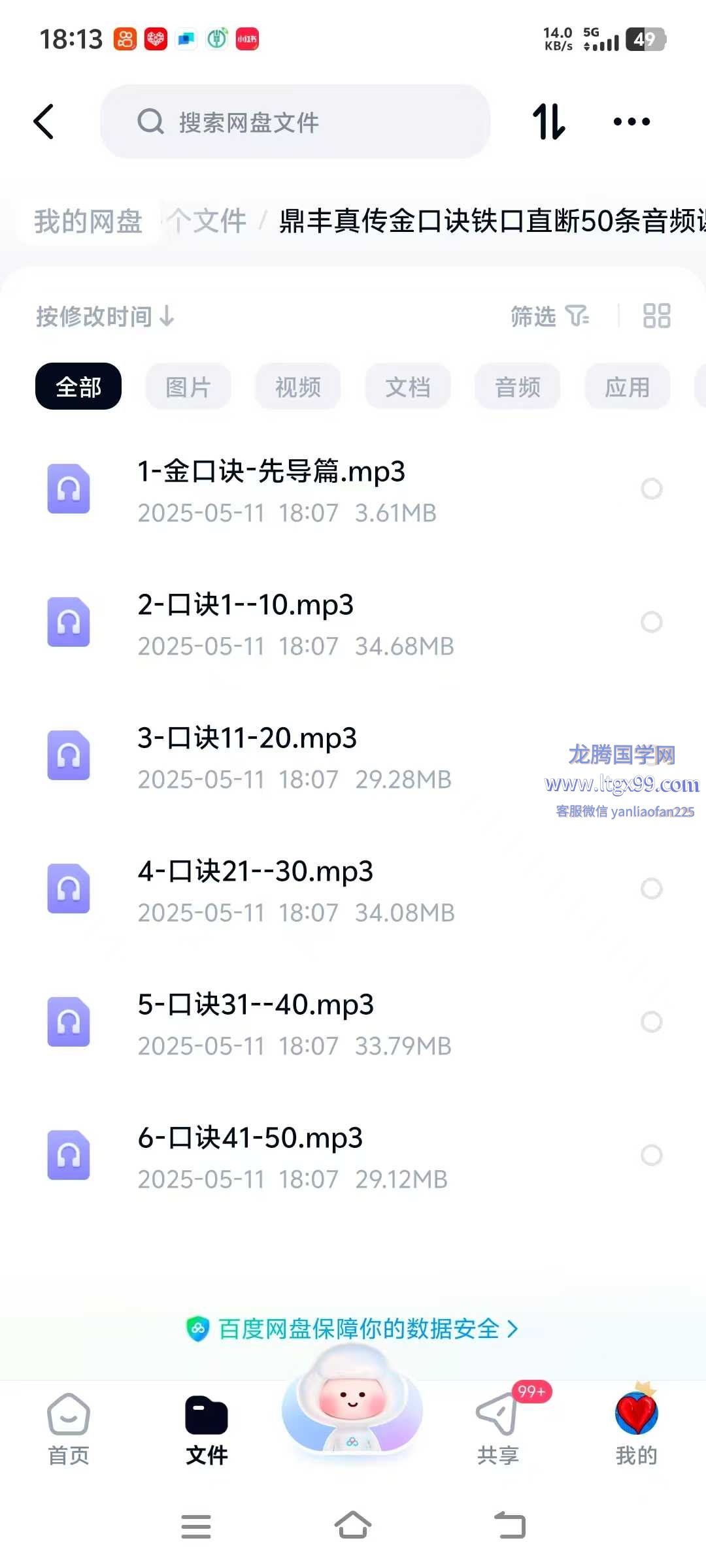The image size is (706, 1568).
Task: Open the transfer list arrows icon
Action: (x=548, y=122)
